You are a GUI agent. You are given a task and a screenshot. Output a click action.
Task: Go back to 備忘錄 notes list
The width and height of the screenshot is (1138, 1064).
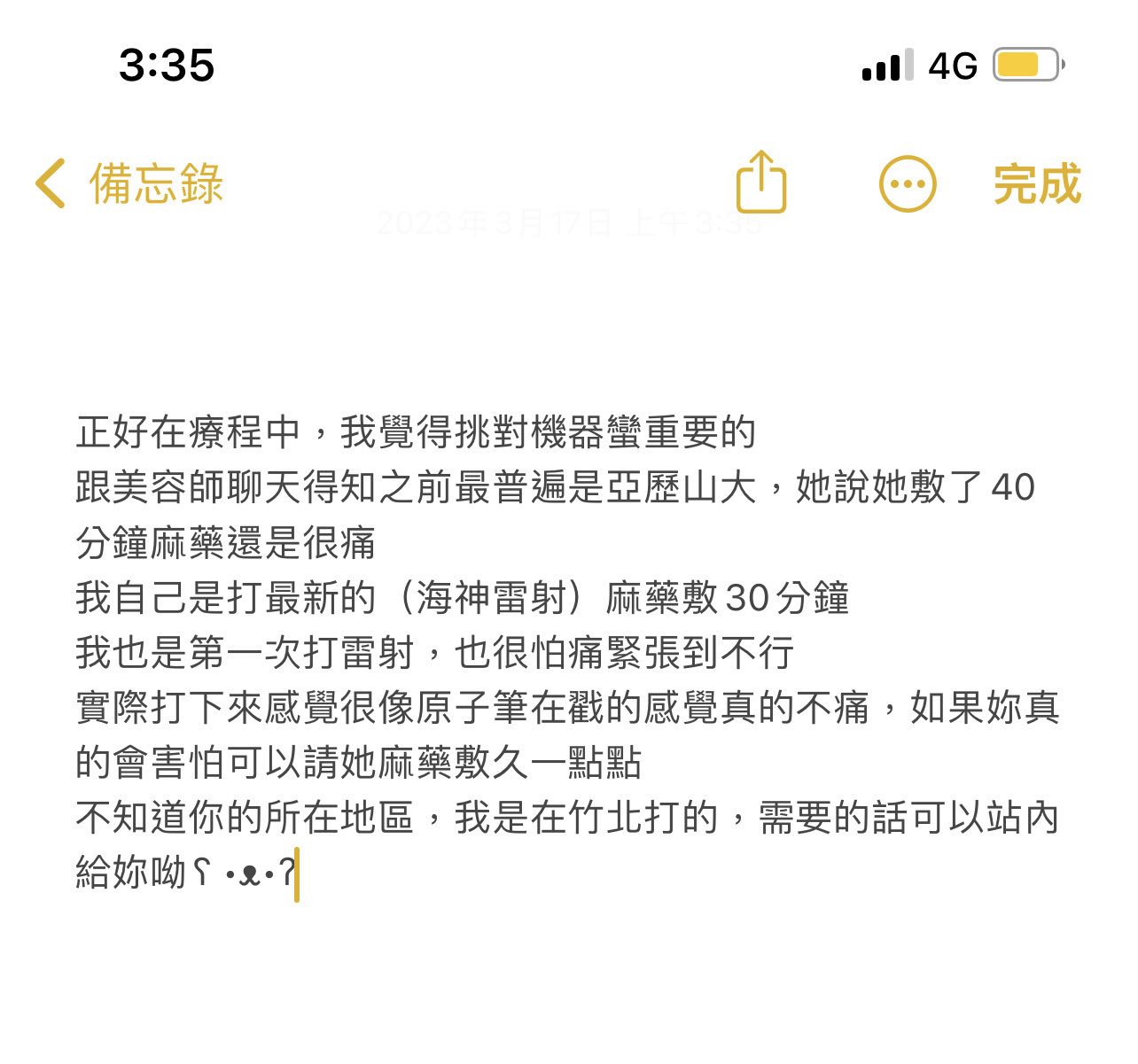pyautogui.click(x=129, y=184)
